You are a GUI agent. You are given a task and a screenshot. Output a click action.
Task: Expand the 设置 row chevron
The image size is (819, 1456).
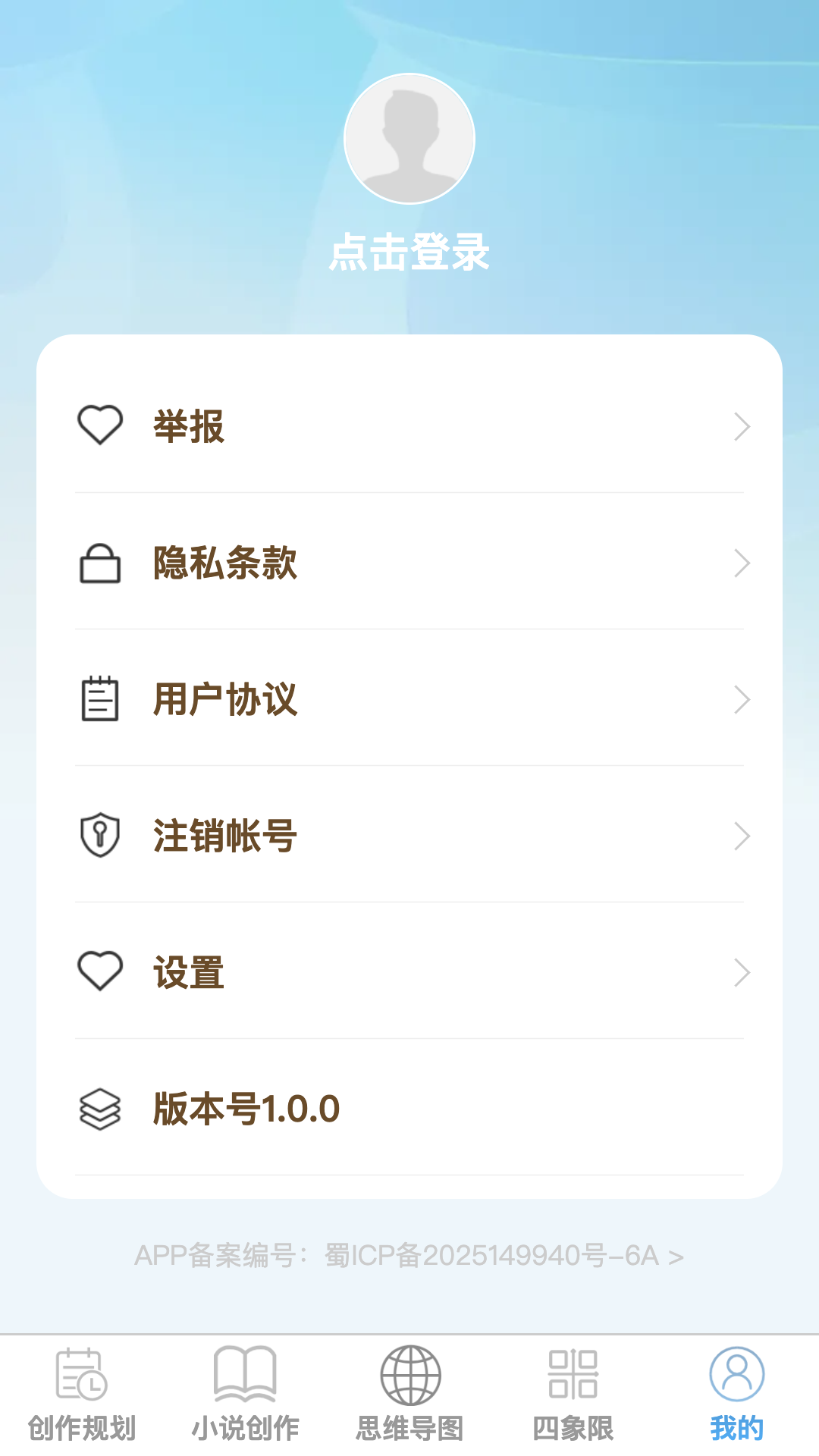(x=742, y=972)
